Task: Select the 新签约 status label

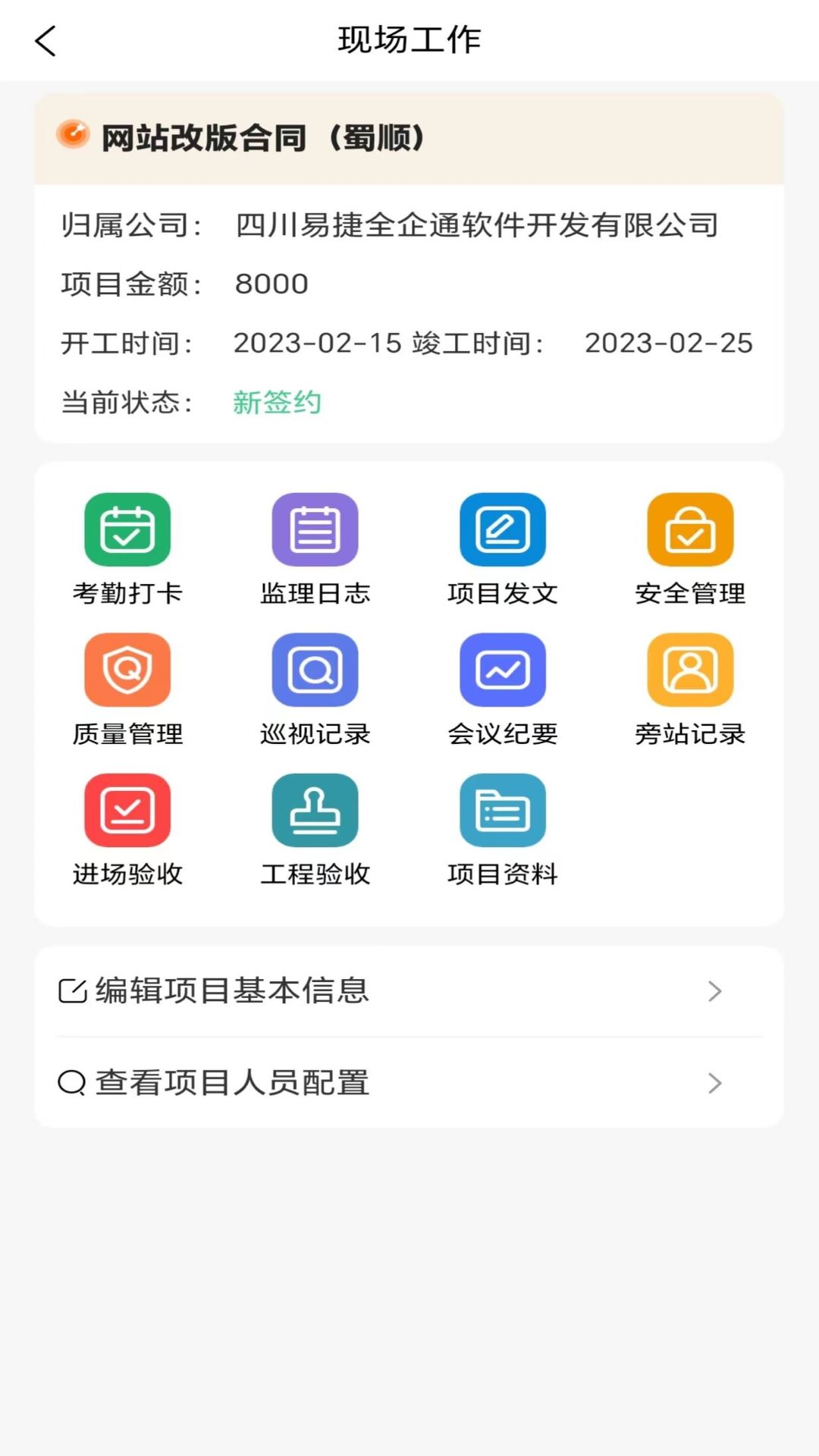Action: (278, 403)
